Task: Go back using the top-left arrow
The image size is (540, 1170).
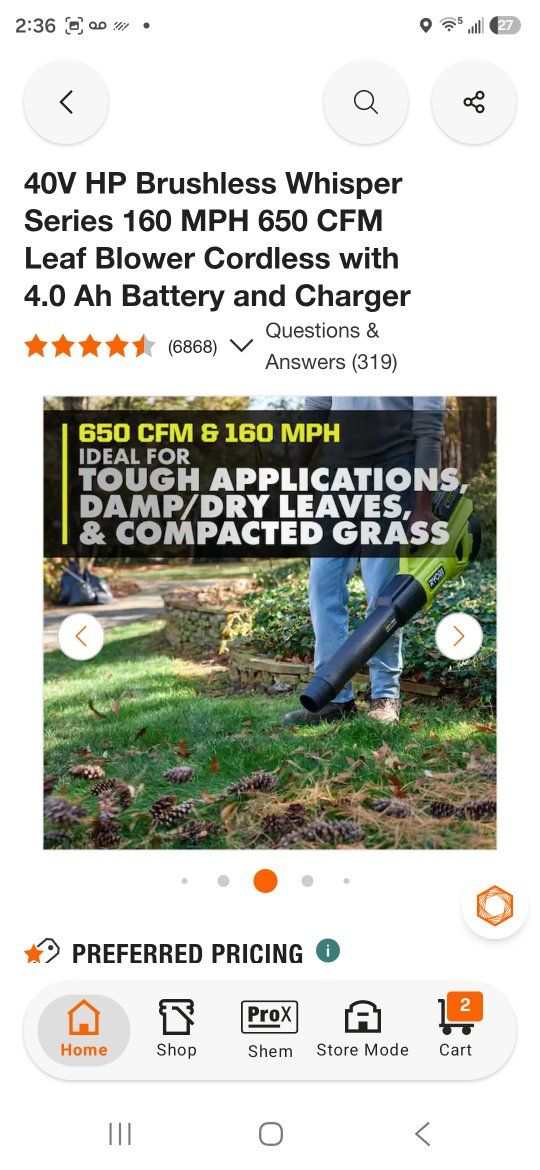Action: [x=66, y=102]
